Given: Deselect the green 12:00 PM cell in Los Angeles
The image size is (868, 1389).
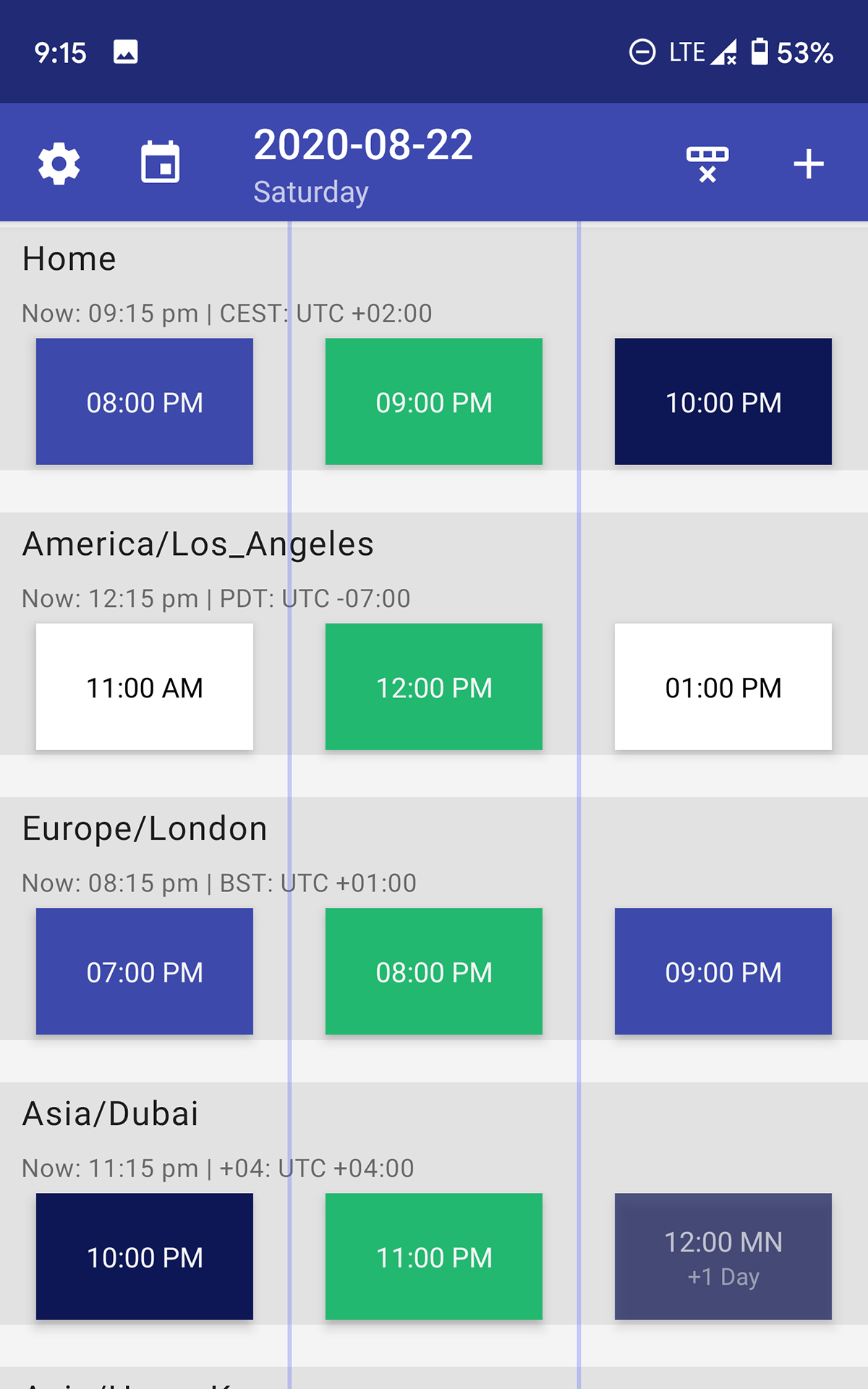Looking at the screenshot, I should point(433,686).
